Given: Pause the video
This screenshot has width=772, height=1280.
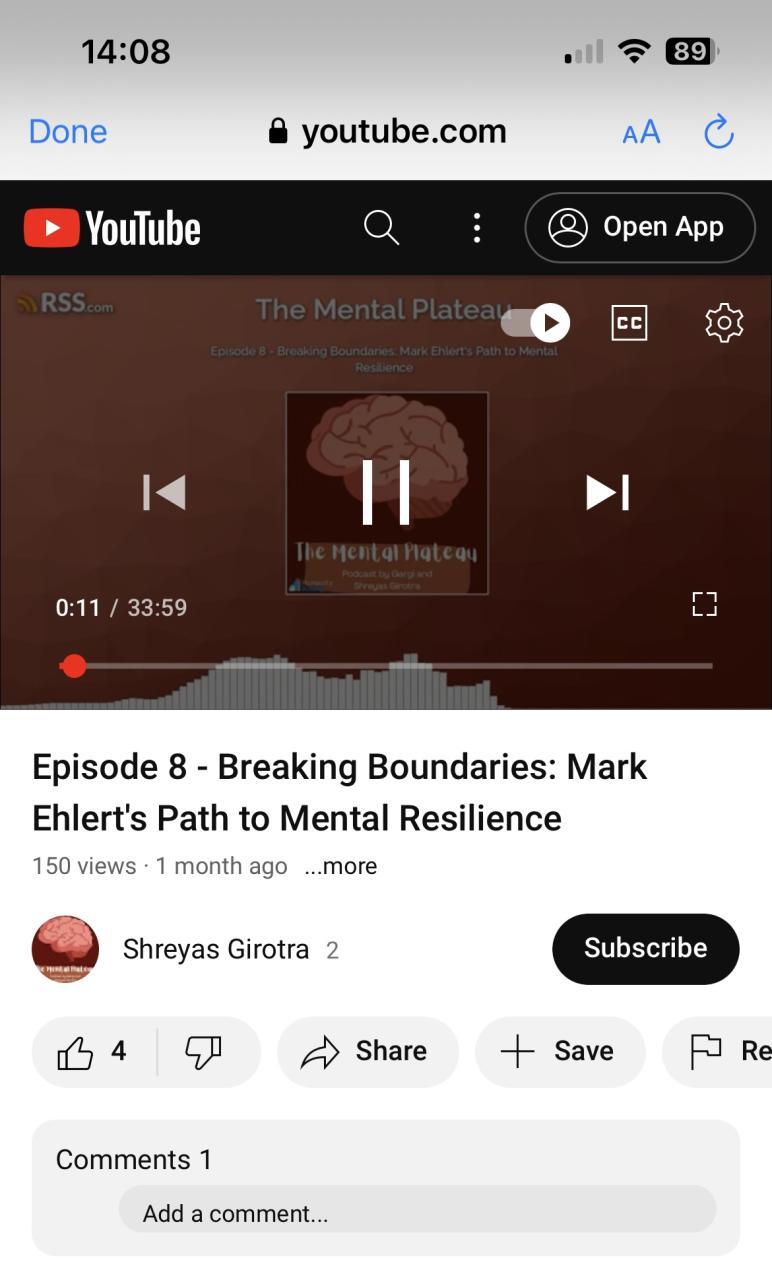Looking at the screenshot, I should pos(386,492).
